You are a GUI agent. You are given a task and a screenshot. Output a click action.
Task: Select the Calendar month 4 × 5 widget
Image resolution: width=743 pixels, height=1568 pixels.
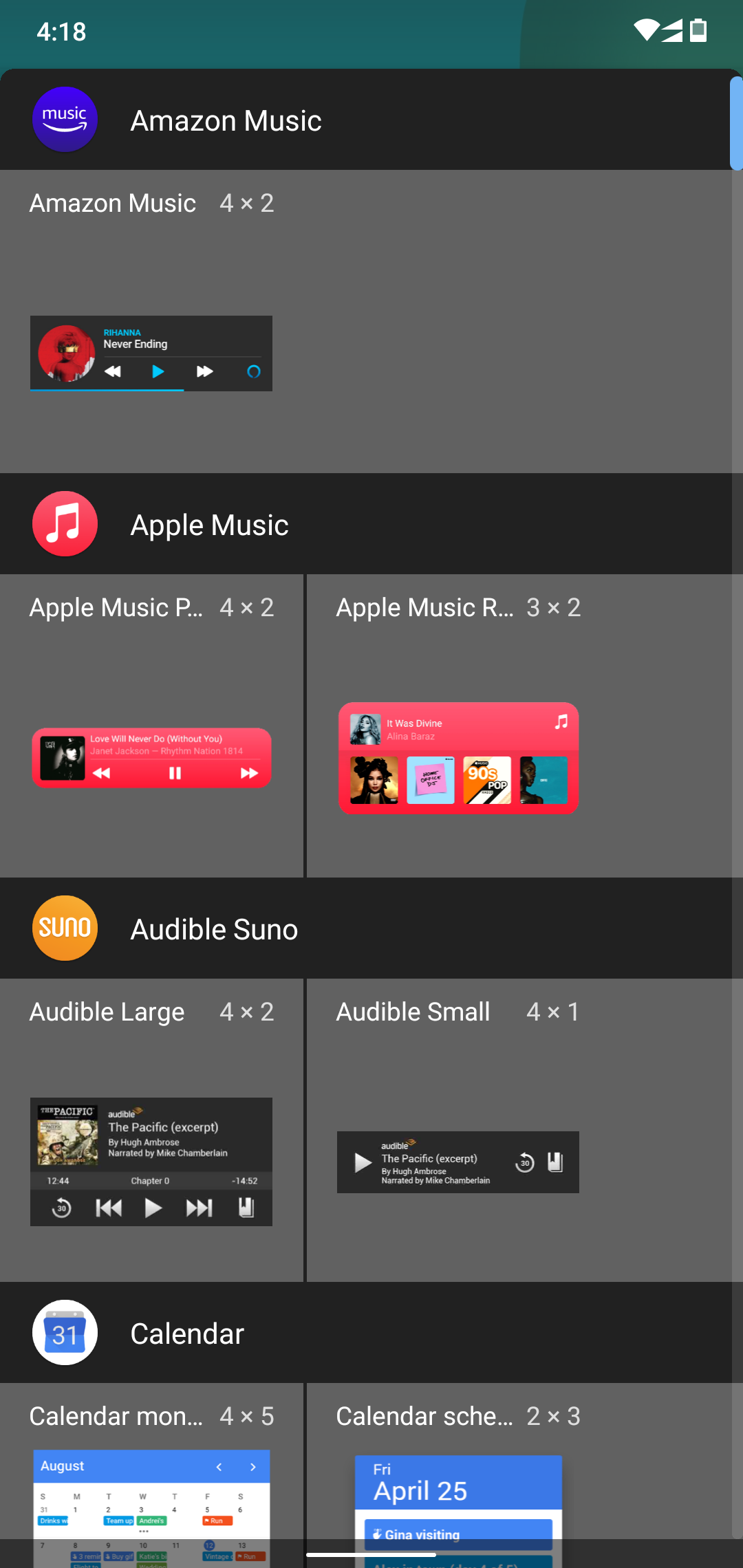pos(151,1475)
